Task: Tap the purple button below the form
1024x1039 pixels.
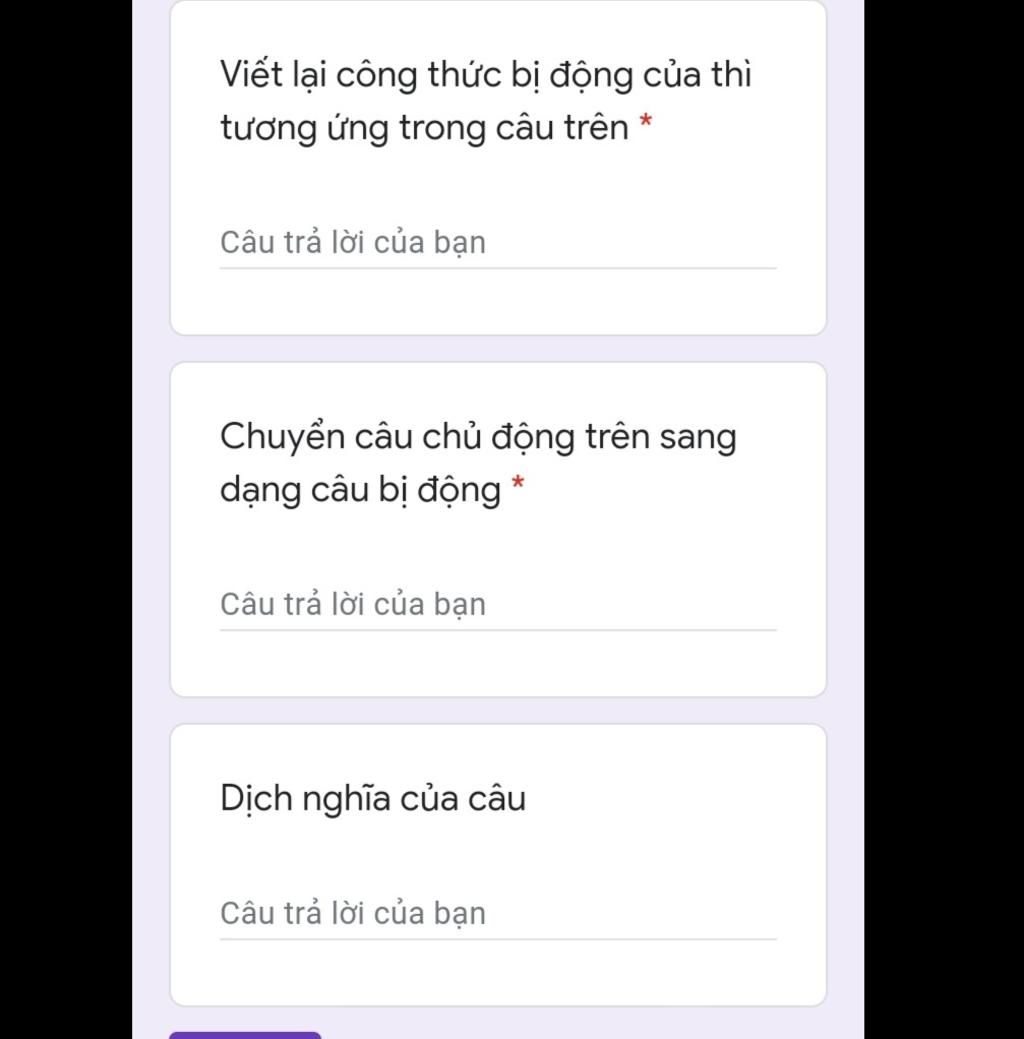Action: click(245, 1034)
